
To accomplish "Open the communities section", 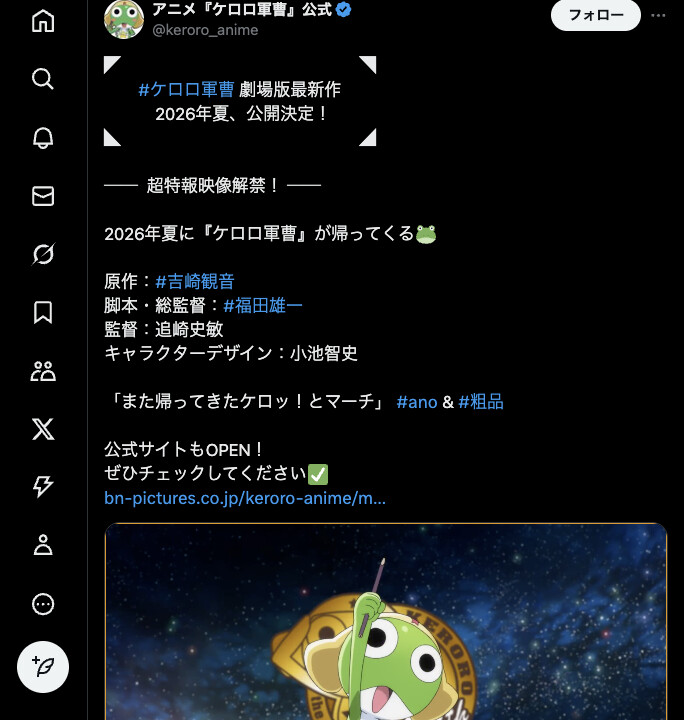I will [43, 372].
